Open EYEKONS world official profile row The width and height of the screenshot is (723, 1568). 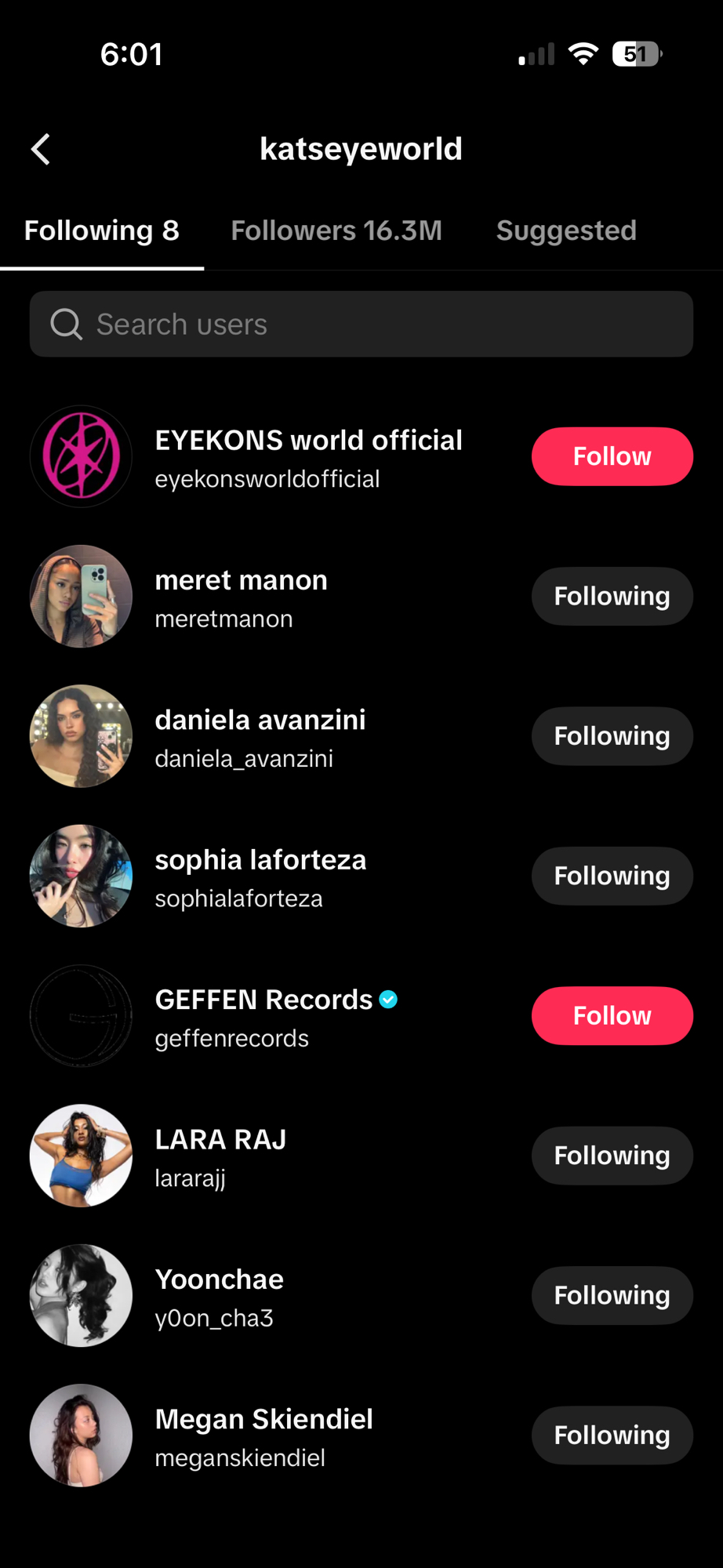tap(308, 457)
